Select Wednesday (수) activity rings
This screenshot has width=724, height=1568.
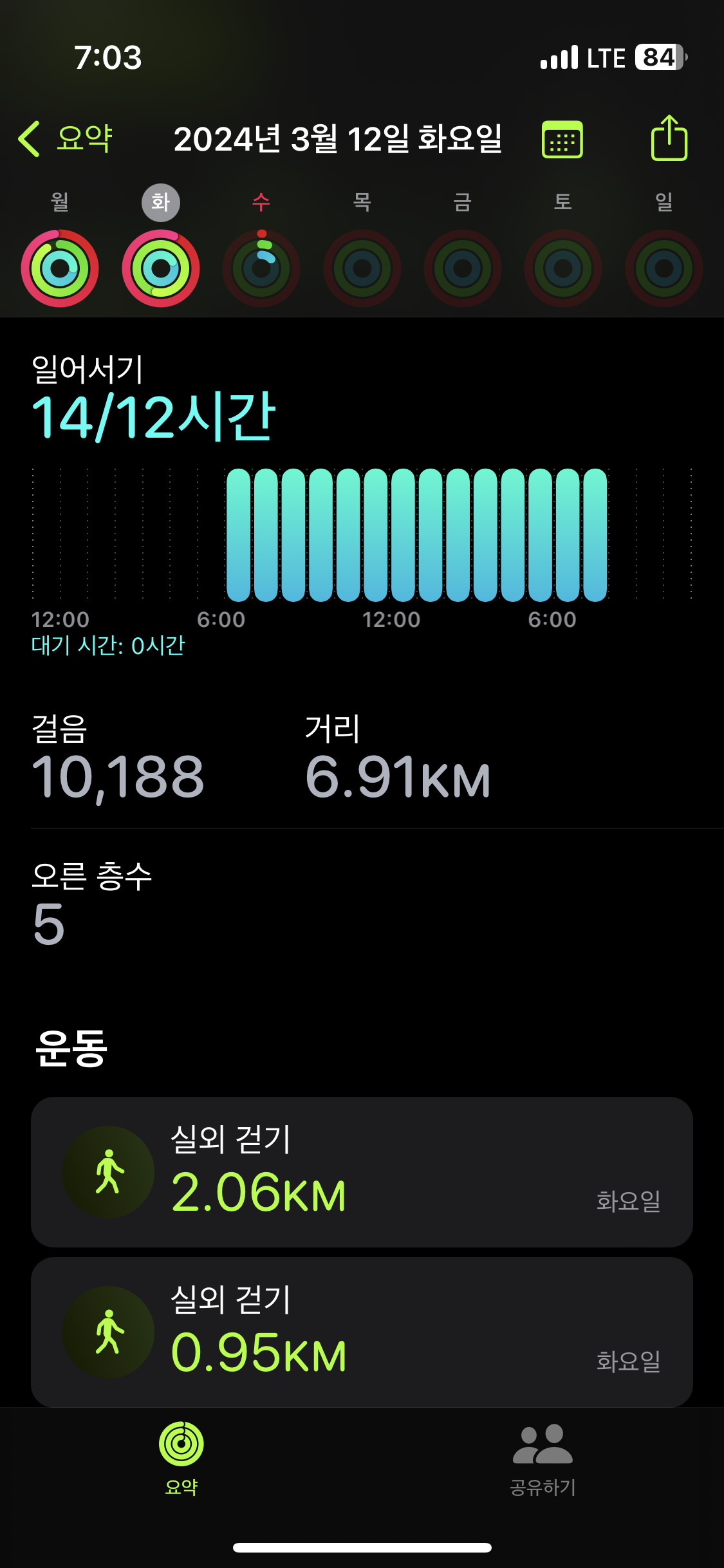click(x=261, y=268)
